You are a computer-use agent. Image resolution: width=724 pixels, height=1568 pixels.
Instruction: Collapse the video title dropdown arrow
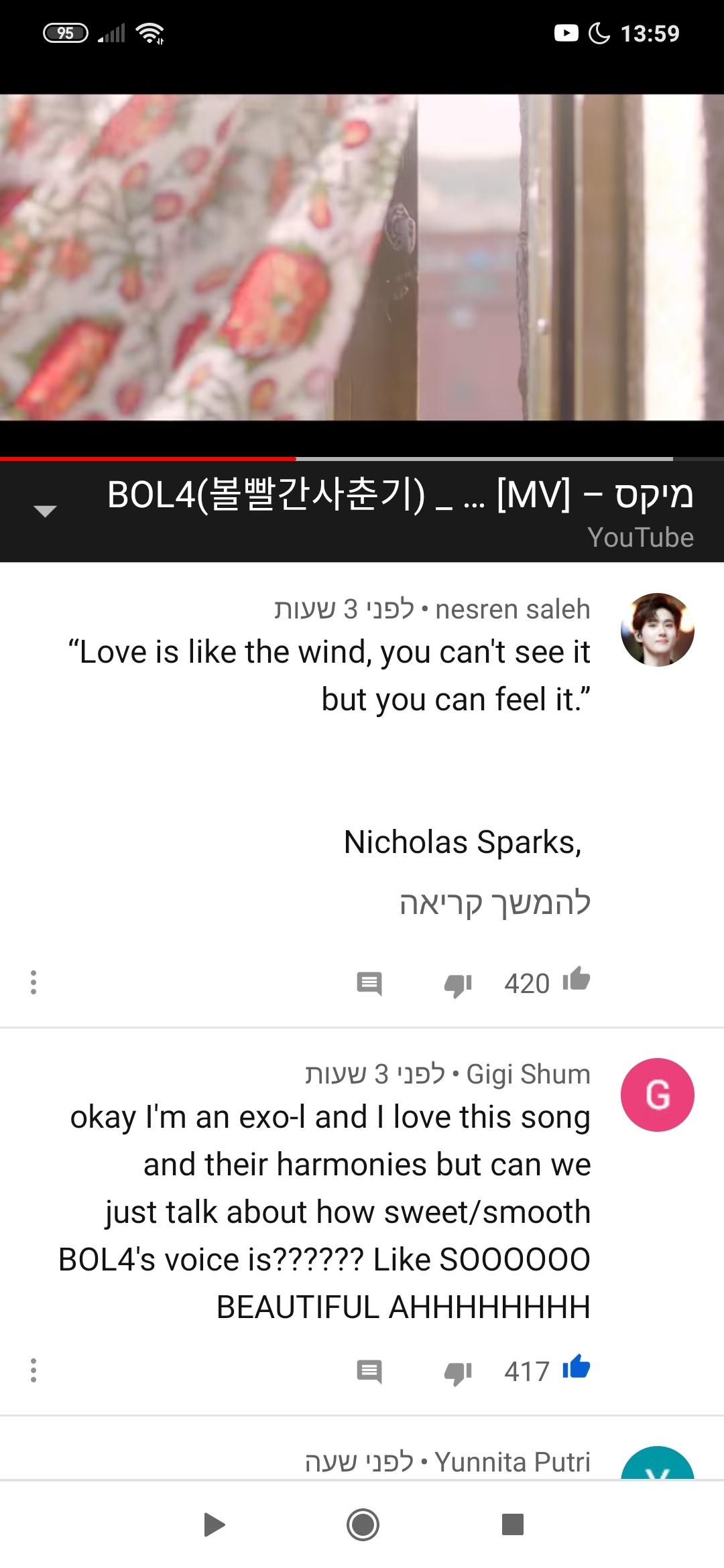click(x=45, y=511)
